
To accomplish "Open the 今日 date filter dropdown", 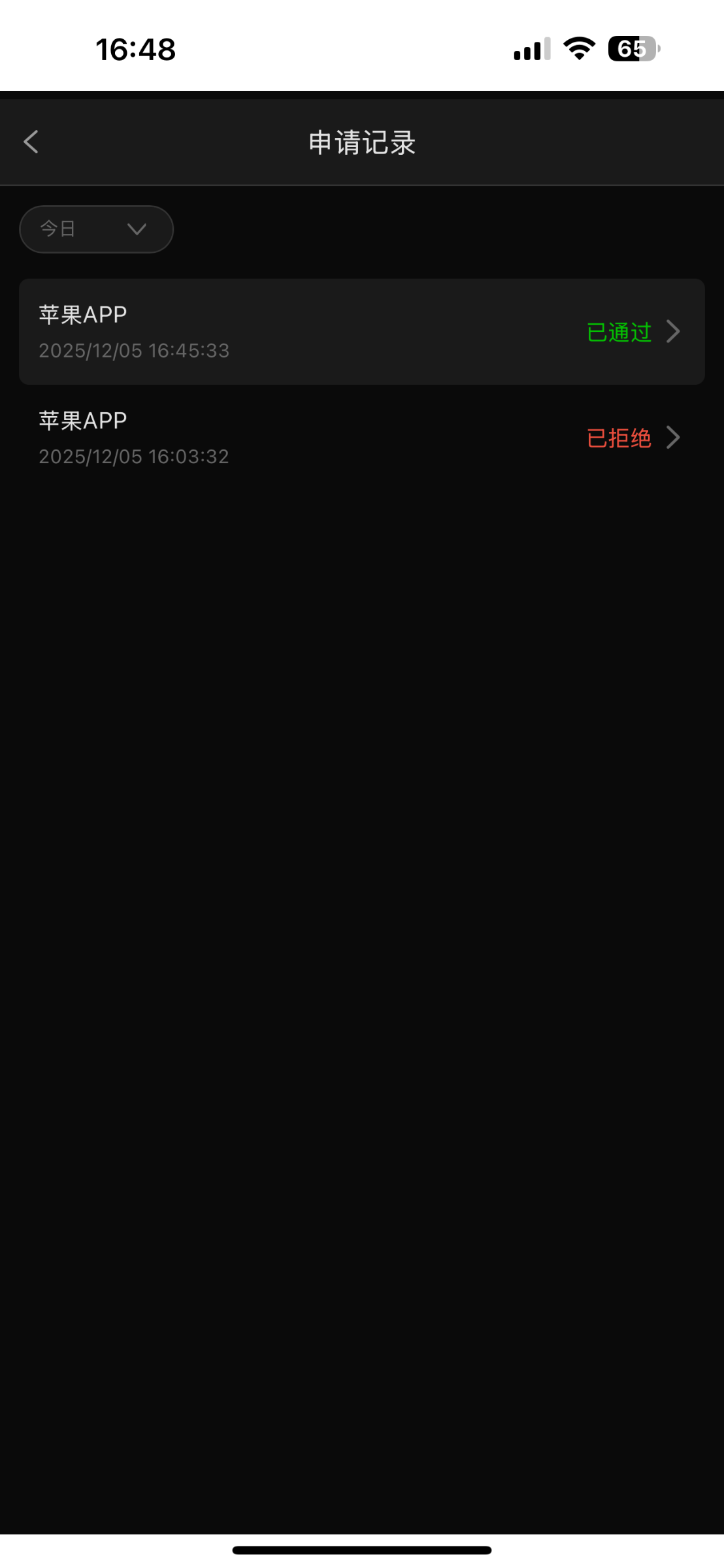I will pyautogui.click(x=96, y=229).
